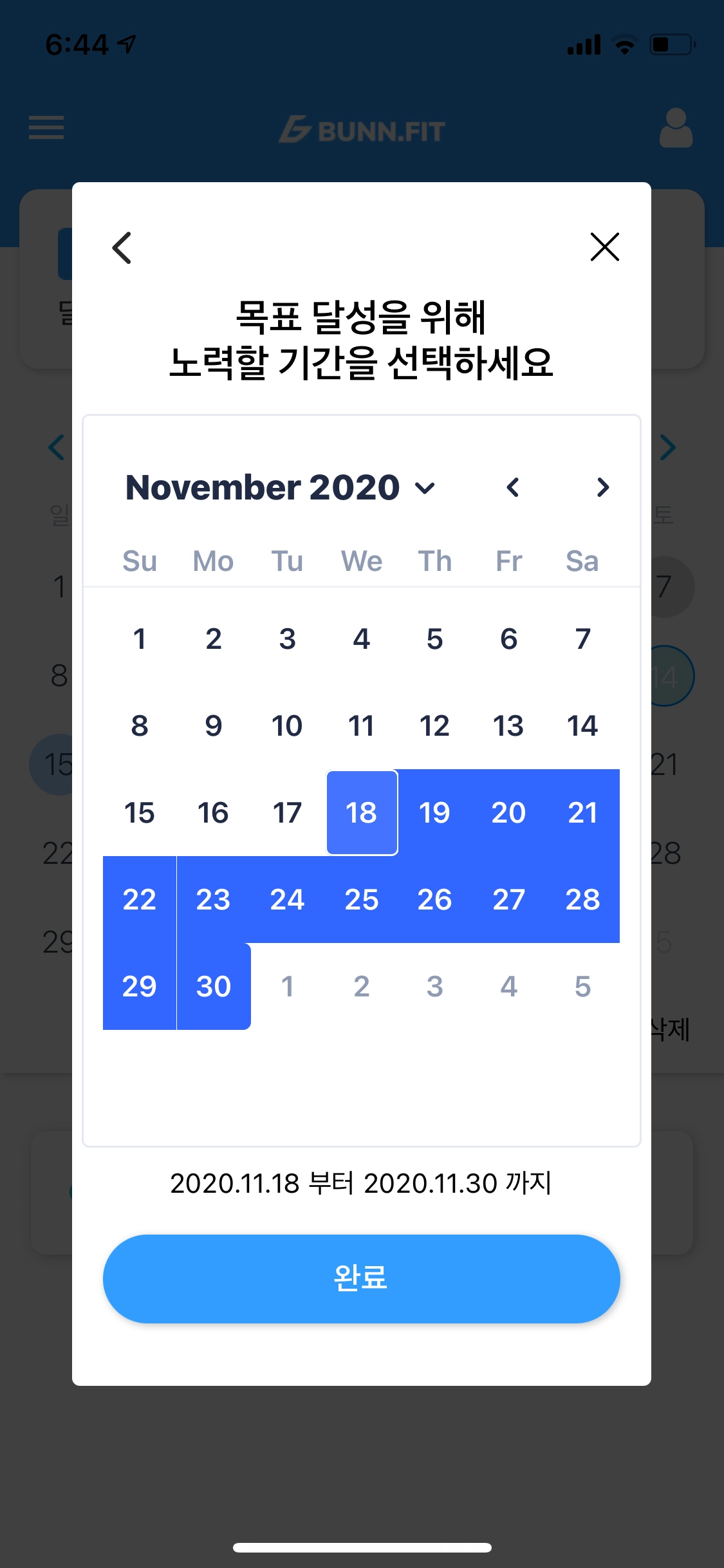The height and width of the screenshot is (1568, 724).
Task: Select November 21 on the calendar
Action: [x=582, y=812]
